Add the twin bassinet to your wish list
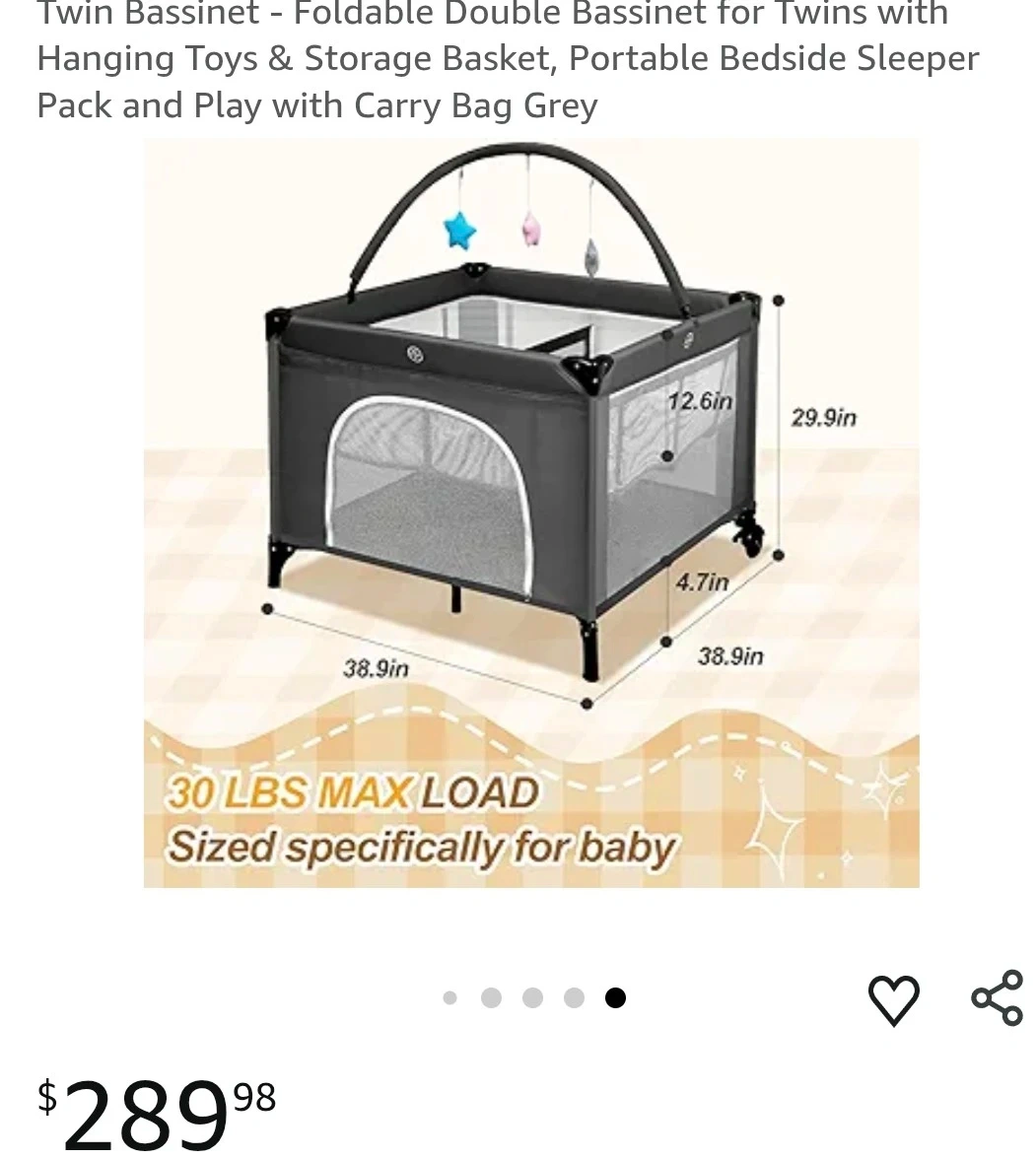The image size is (1036, 1159). 893,999
